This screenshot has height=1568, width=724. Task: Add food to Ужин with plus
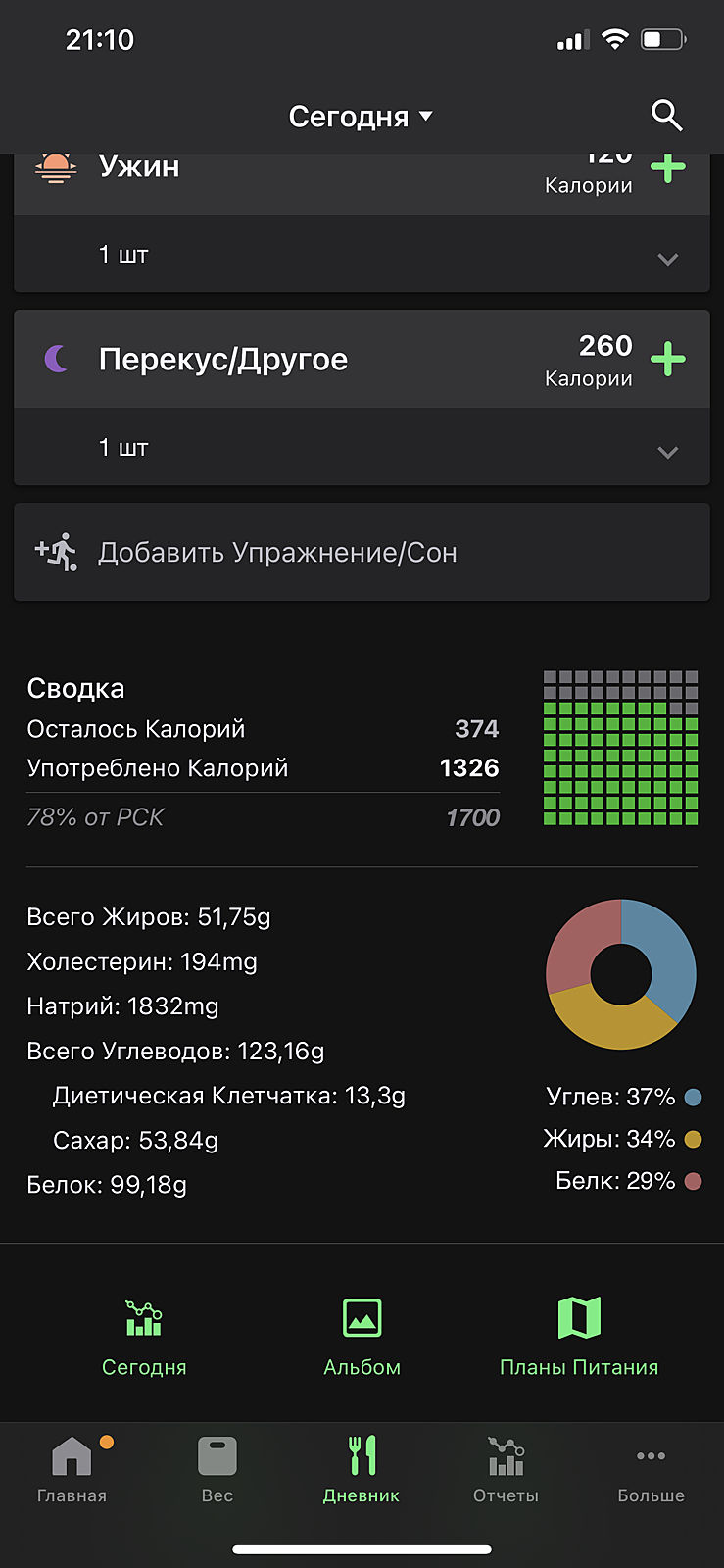(668, 168)
